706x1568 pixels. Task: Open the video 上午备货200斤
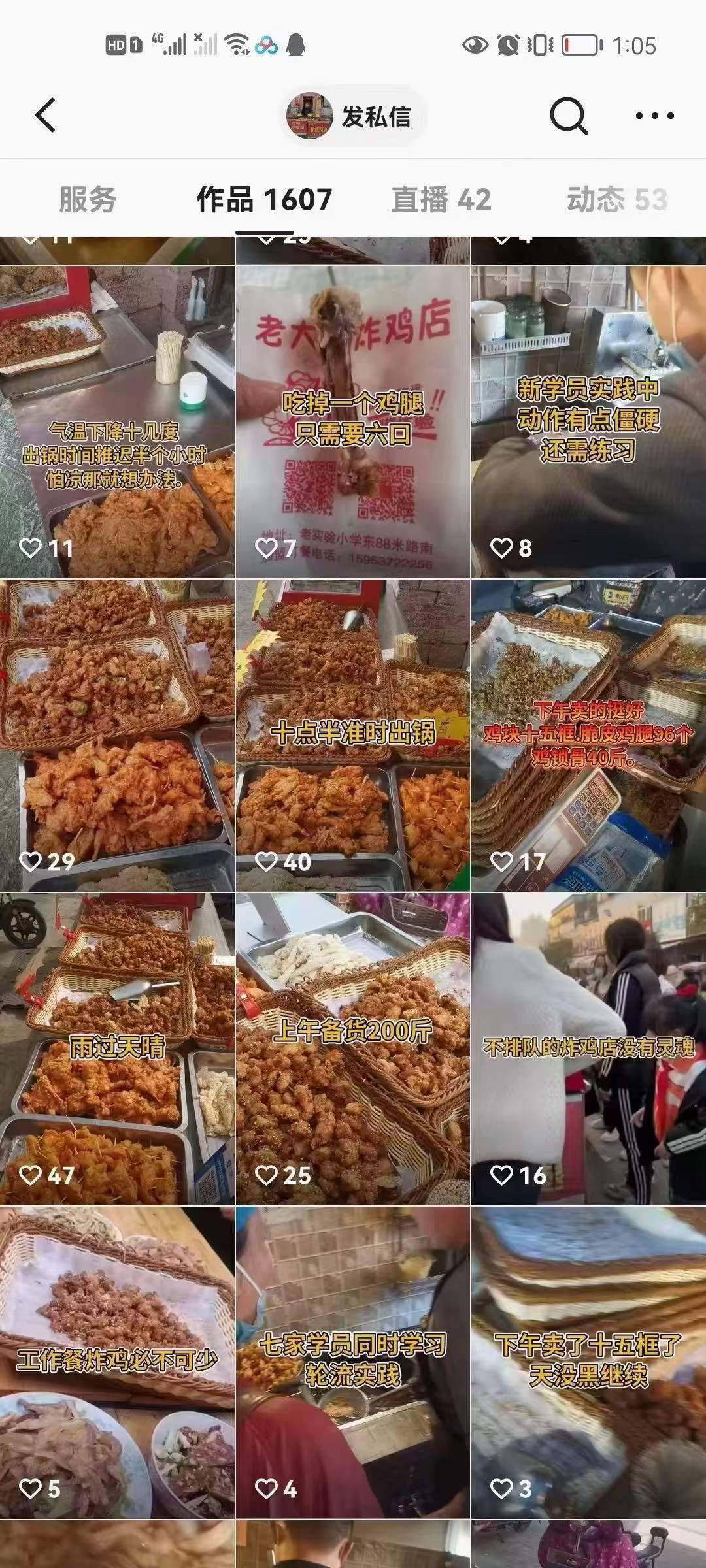pos(353,1049)
